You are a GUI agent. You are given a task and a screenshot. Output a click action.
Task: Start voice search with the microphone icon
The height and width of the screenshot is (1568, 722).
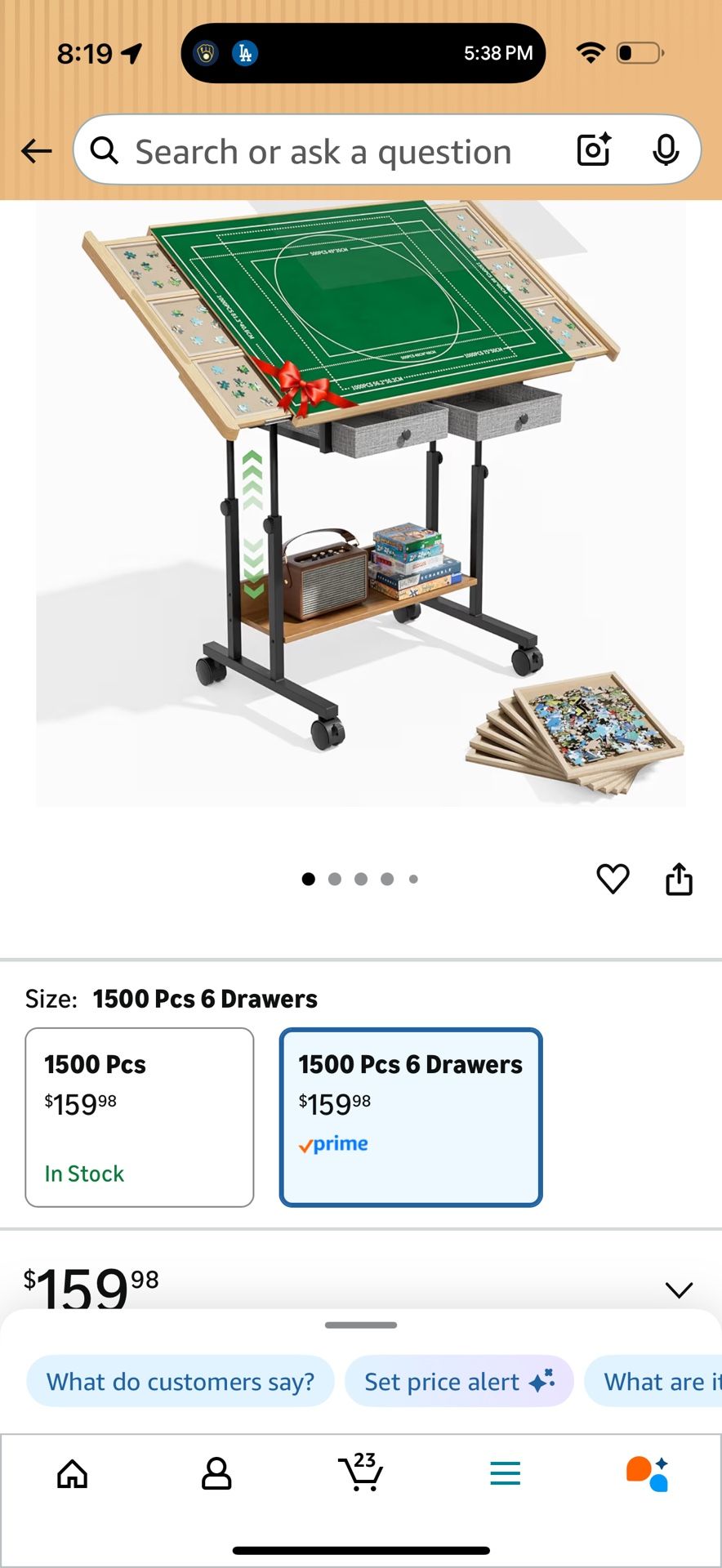coord(666,150)
